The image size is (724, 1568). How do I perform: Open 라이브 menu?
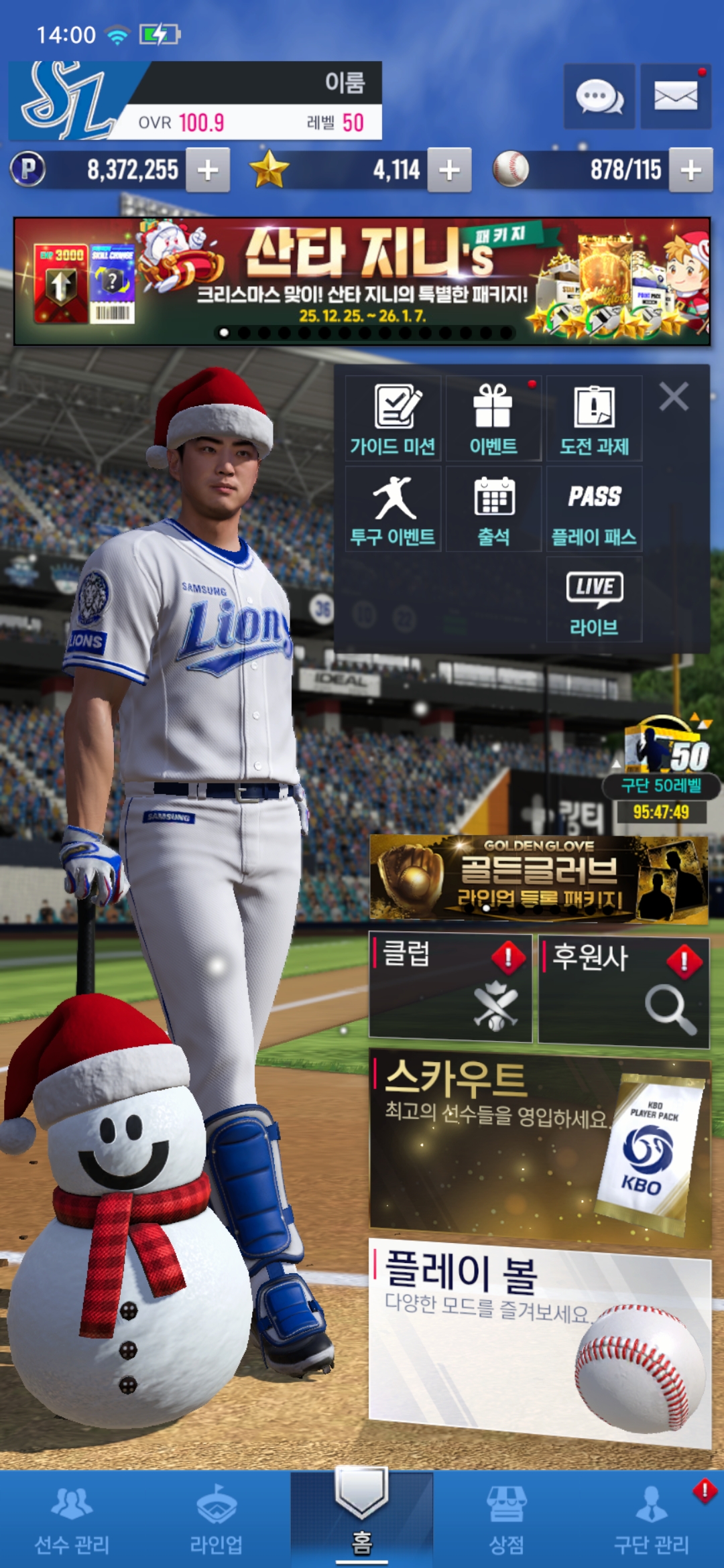[x=594, y=600]
